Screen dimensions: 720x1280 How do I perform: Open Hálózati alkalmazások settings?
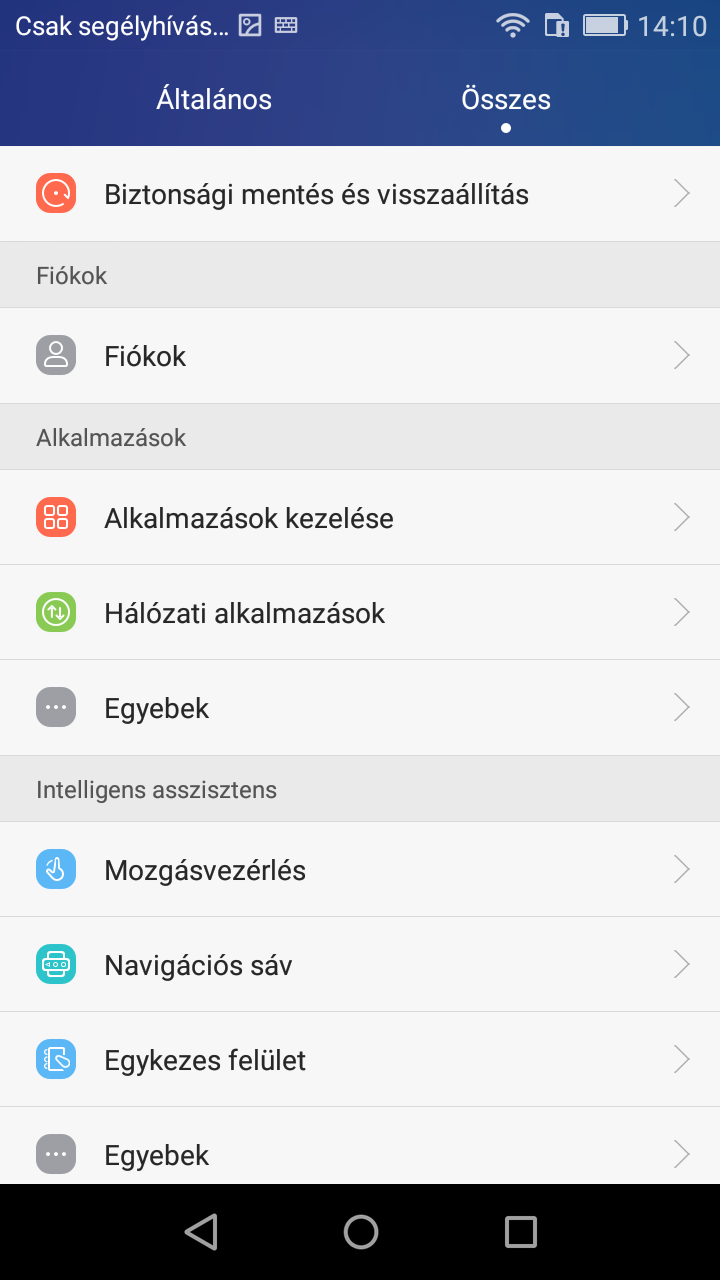360,613
